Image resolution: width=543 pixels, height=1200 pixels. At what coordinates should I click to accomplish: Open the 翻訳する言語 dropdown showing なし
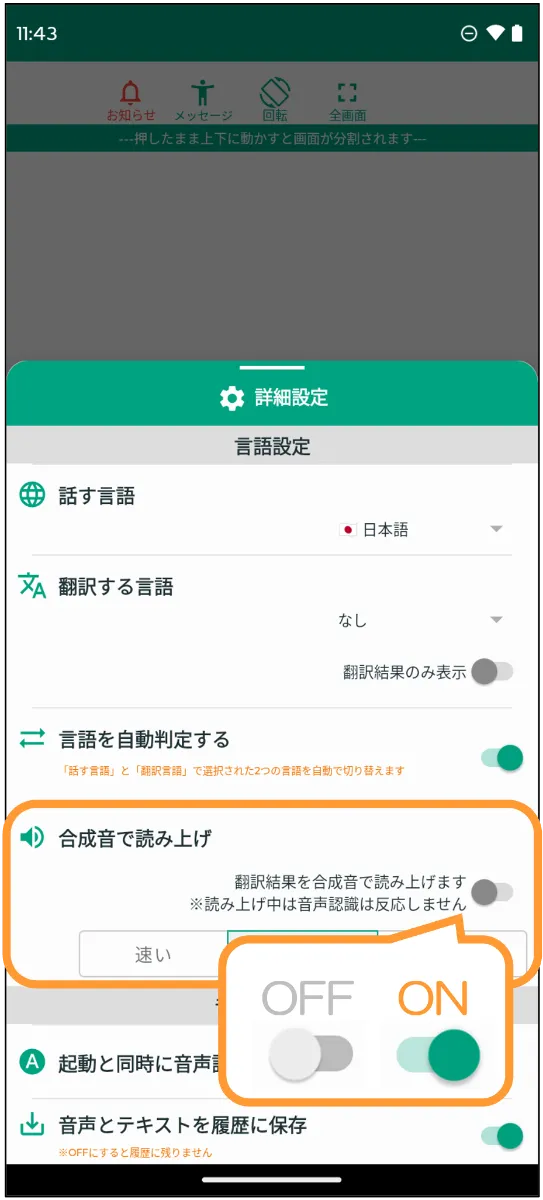point(421,621)
